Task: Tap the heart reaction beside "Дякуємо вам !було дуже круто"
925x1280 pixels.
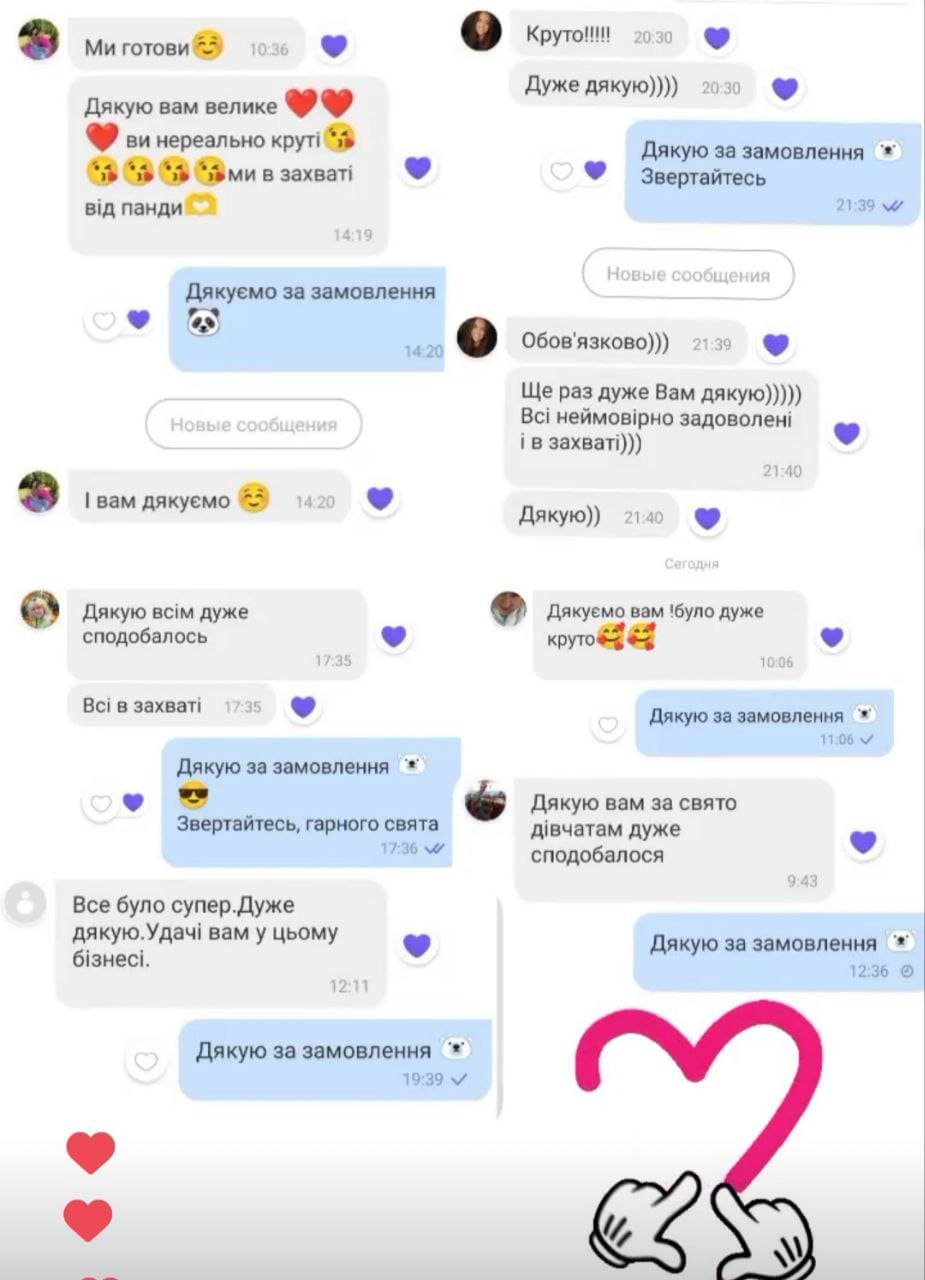Action: pyautogui.click(x=831, y=634)
